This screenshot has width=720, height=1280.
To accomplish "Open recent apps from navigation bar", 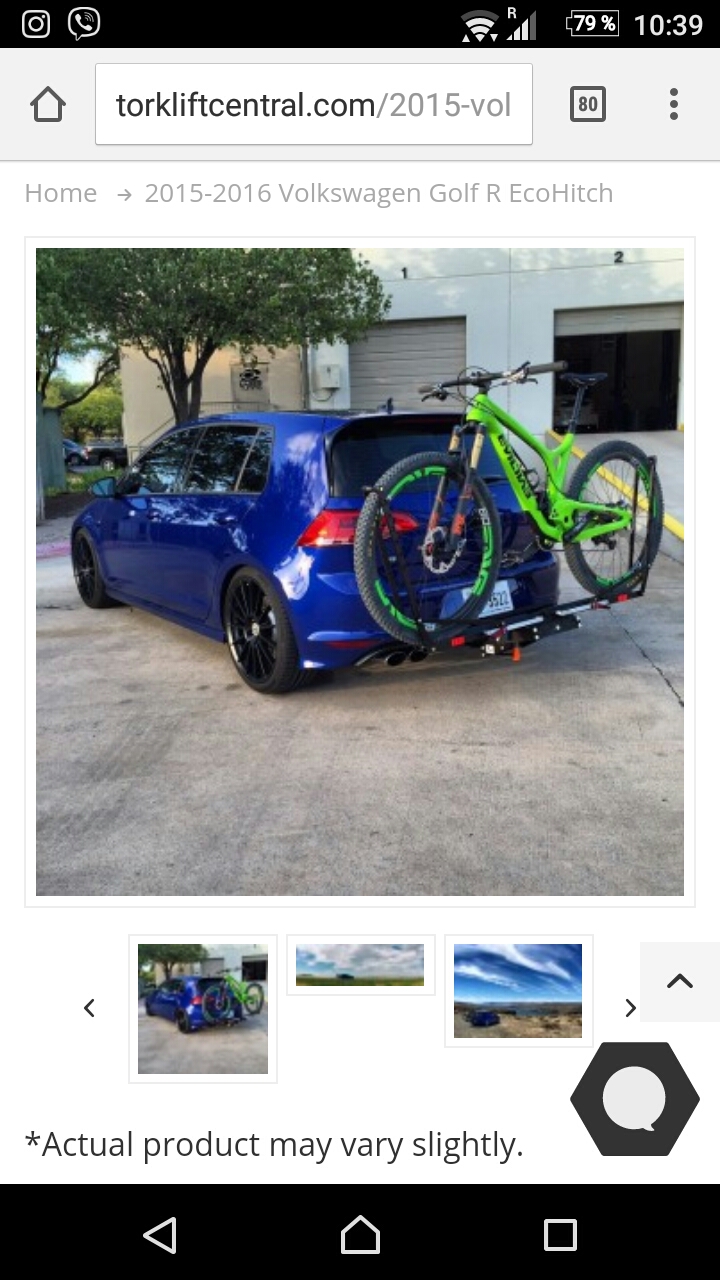I will (x=560, y=1234).
